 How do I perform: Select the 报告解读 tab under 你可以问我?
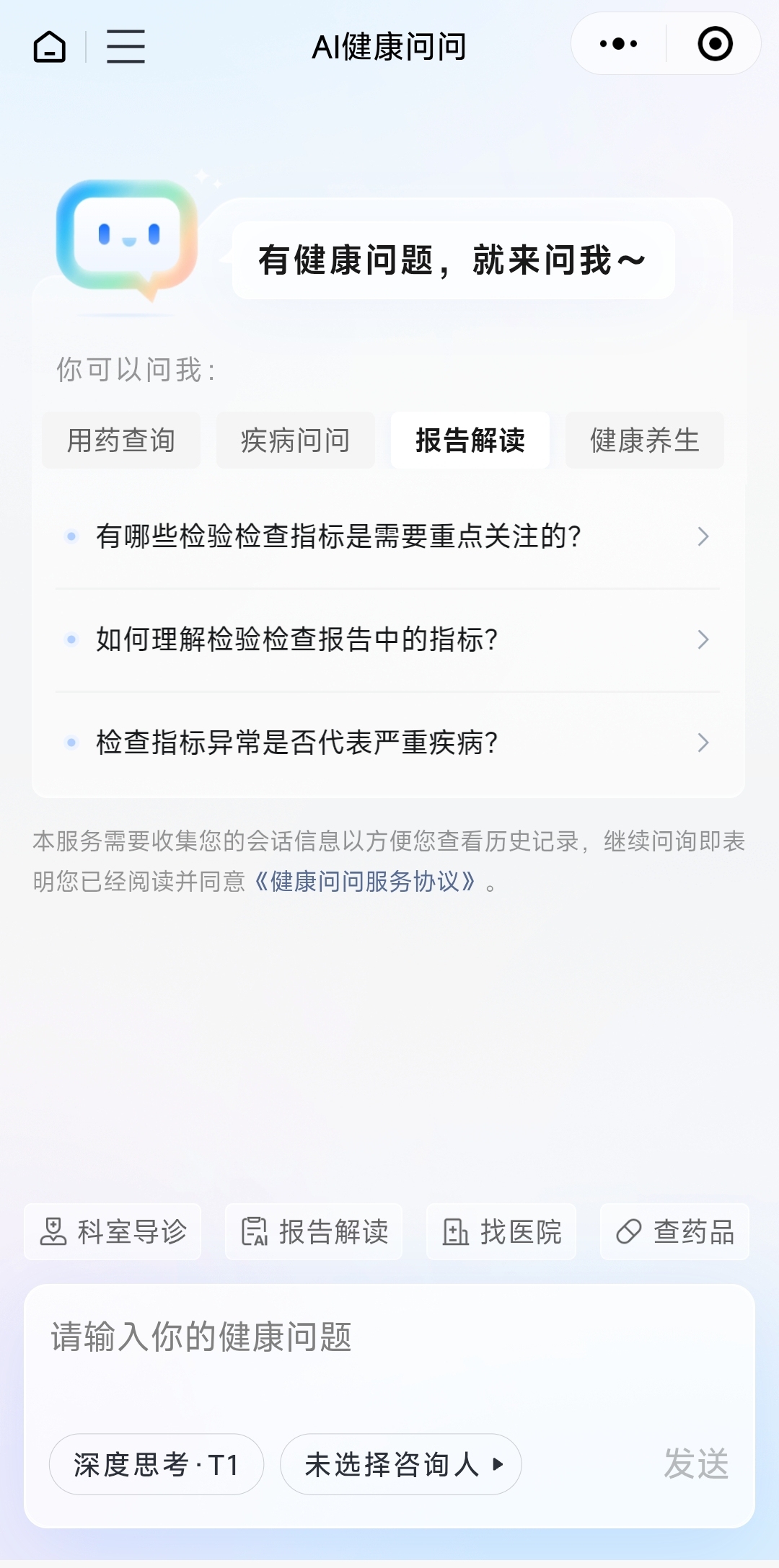tap(470, 440)
